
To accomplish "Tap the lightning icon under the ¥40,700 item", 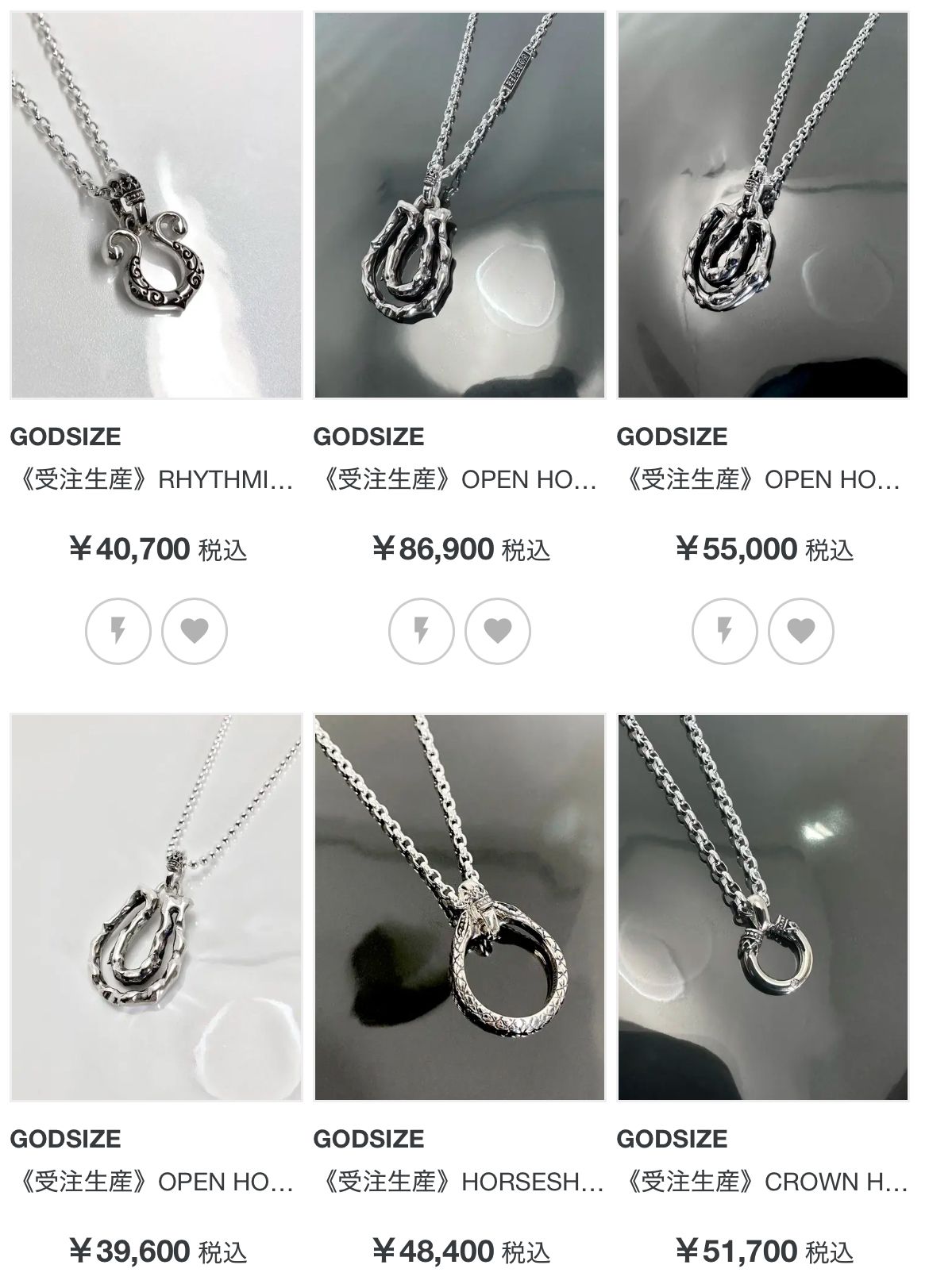I will pos(118,631).
